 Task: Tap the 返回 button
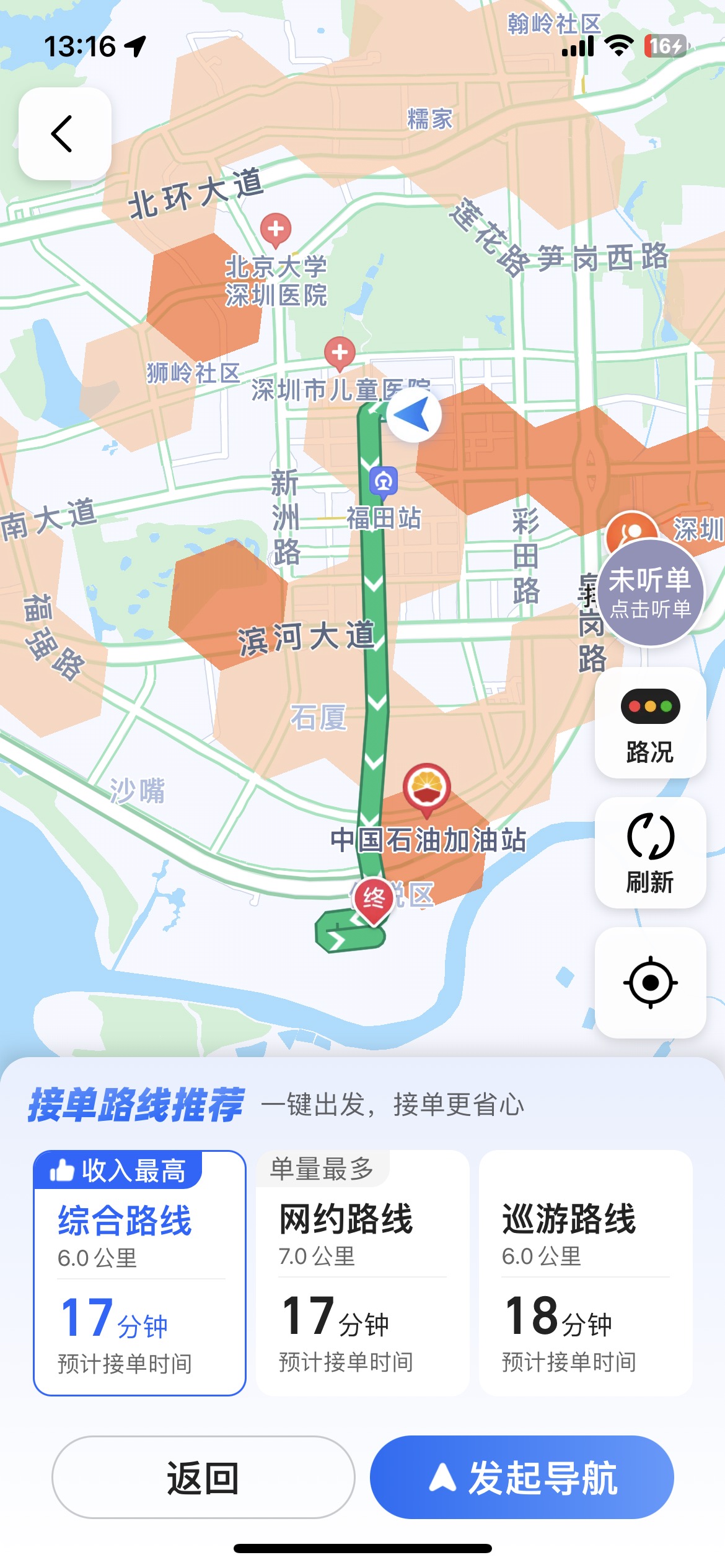coord(203,1477)
